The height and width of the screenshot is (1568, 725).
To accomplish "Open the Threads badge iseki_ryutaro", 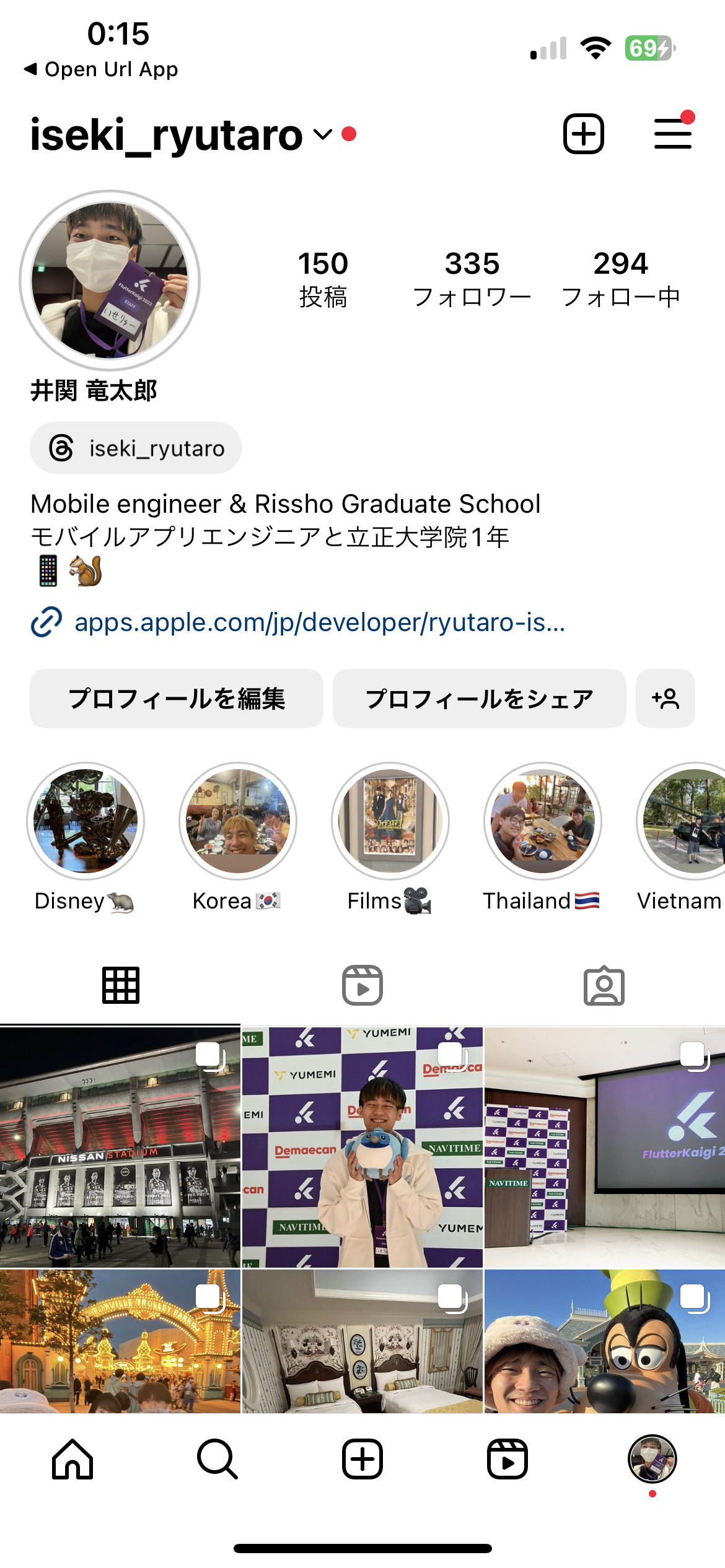I will pos(136,448).
